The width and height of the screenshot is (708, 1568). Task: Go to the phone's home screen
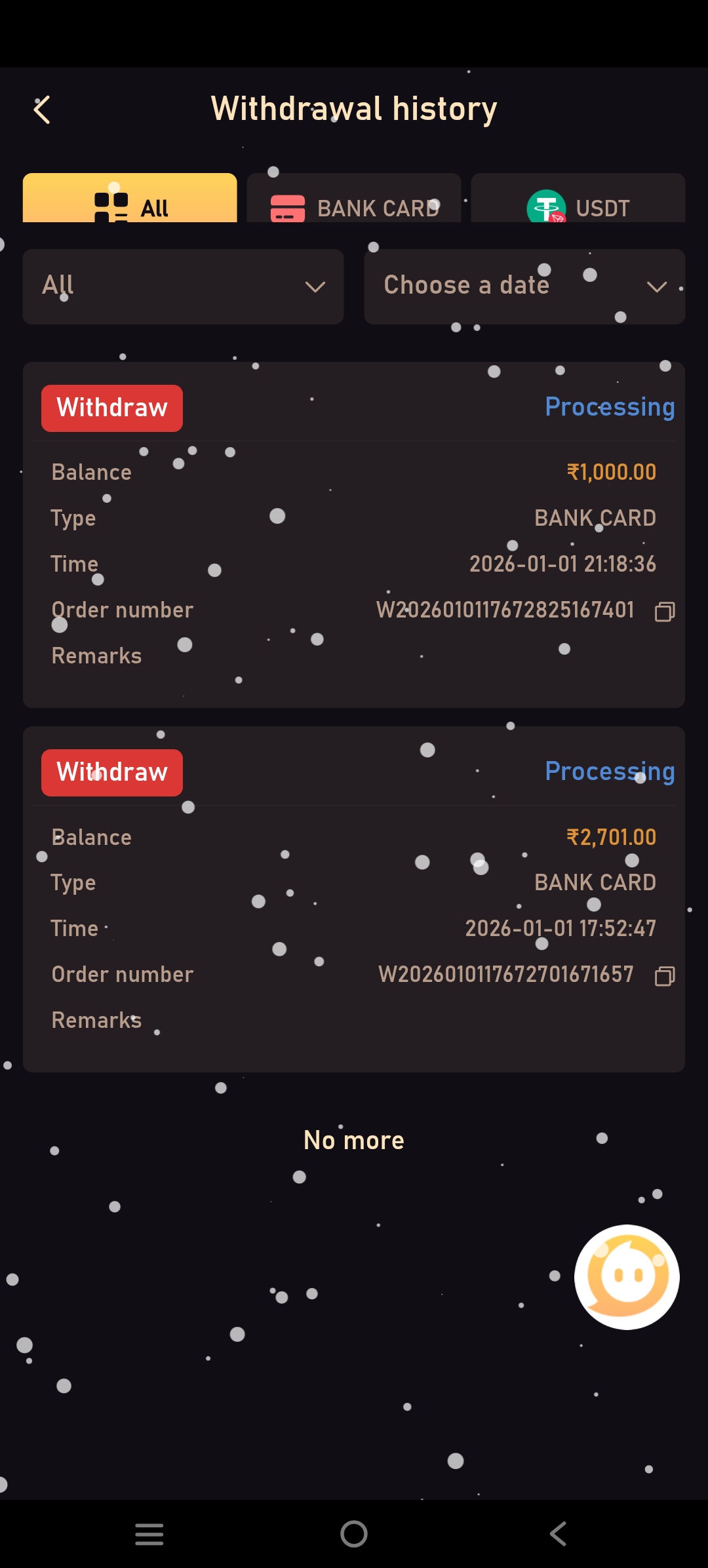(354, 1534)
